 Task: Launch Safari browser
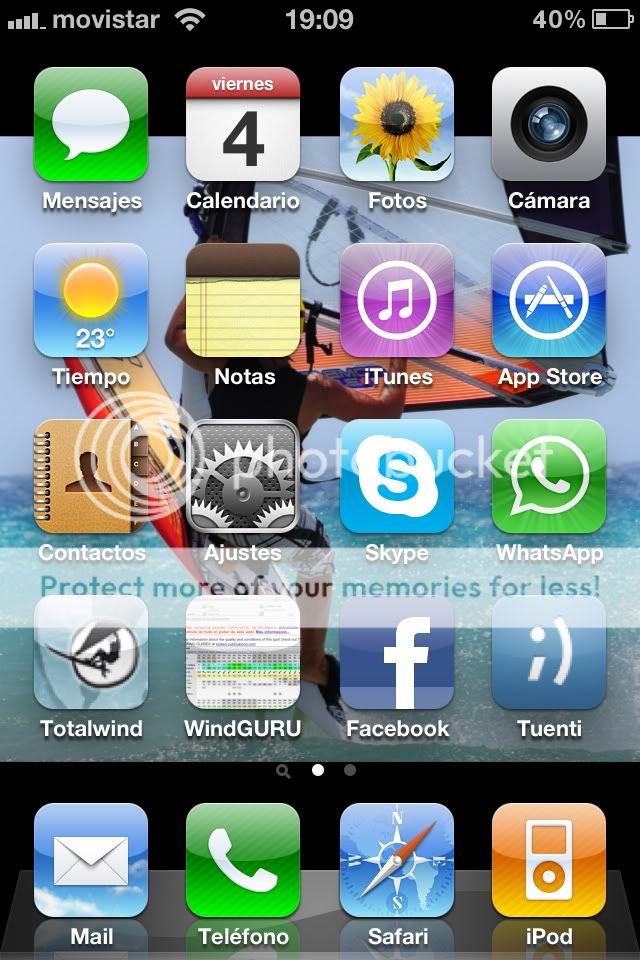[x=397, y=860]
